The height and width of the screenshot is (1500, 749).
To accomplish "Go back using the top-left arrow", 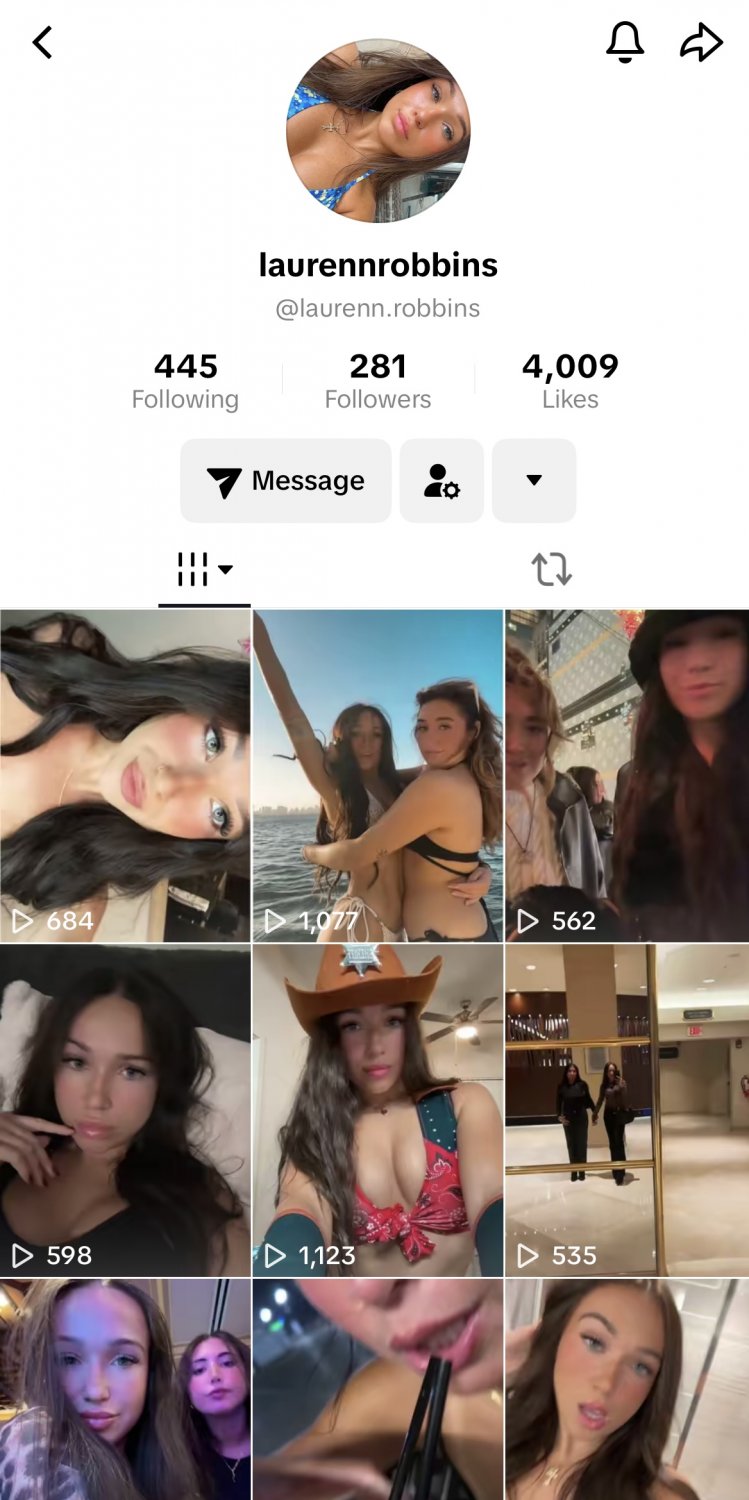I will 42,43.
